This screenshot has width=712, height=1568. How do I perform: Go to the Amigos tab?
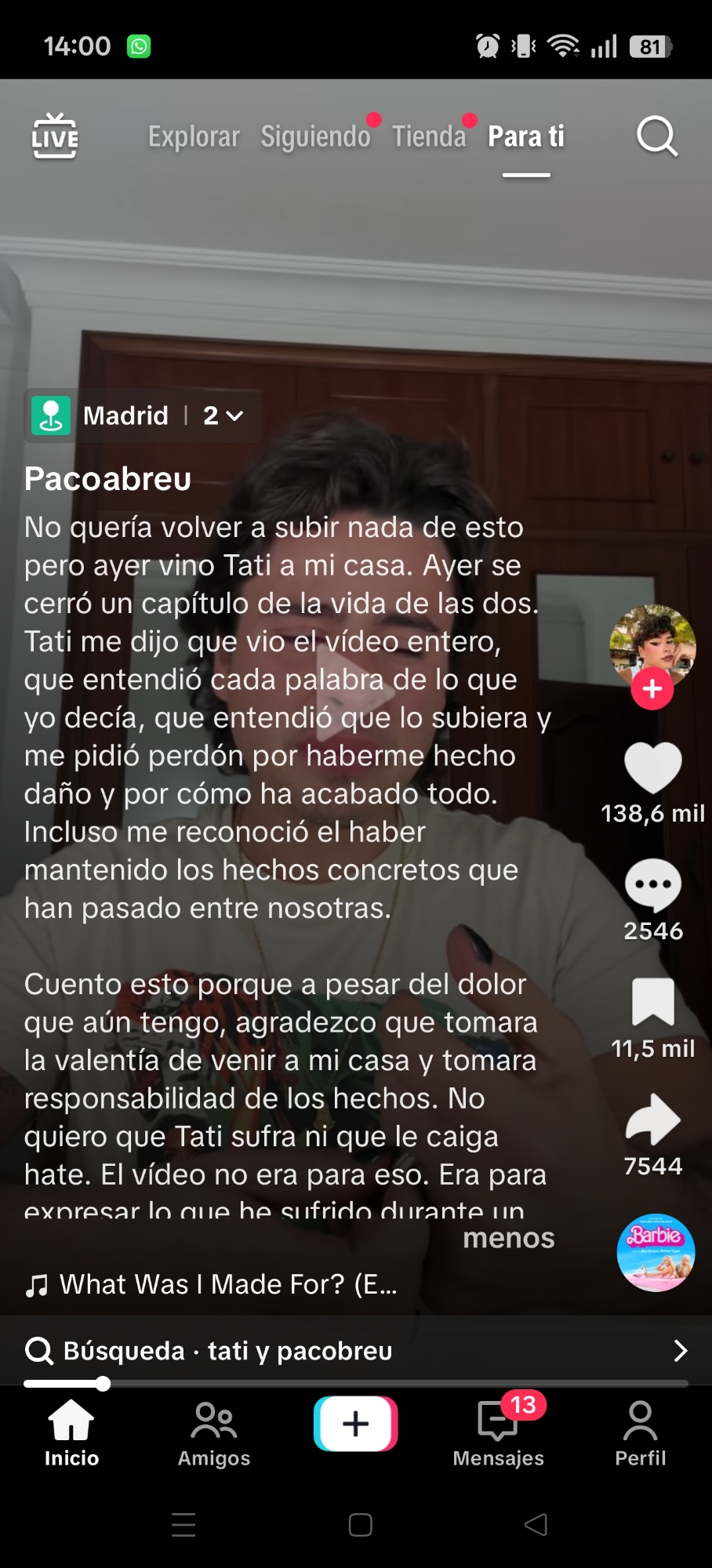214,1434
